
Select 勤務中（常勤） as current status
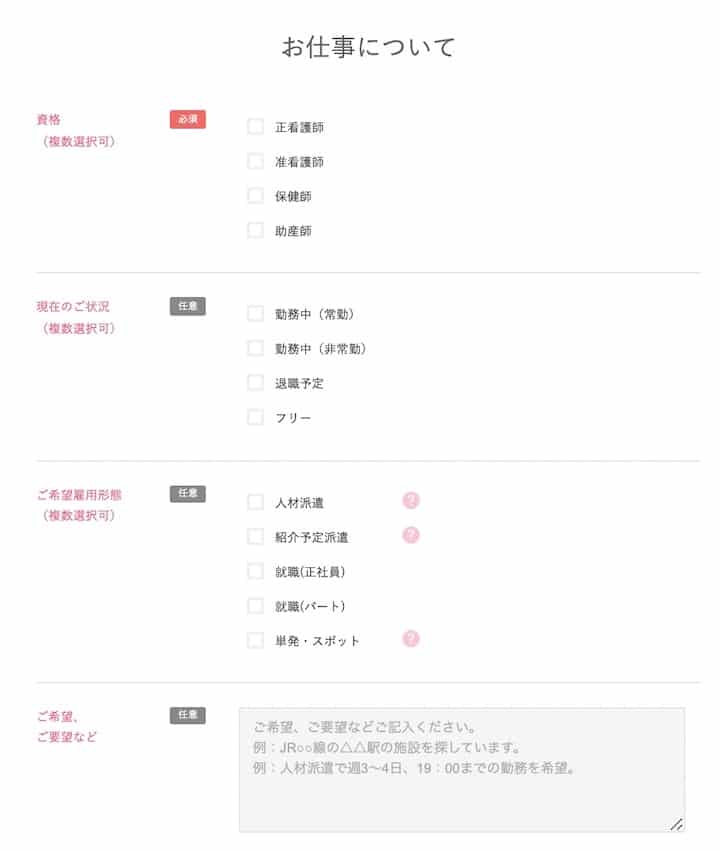(256, 314)
